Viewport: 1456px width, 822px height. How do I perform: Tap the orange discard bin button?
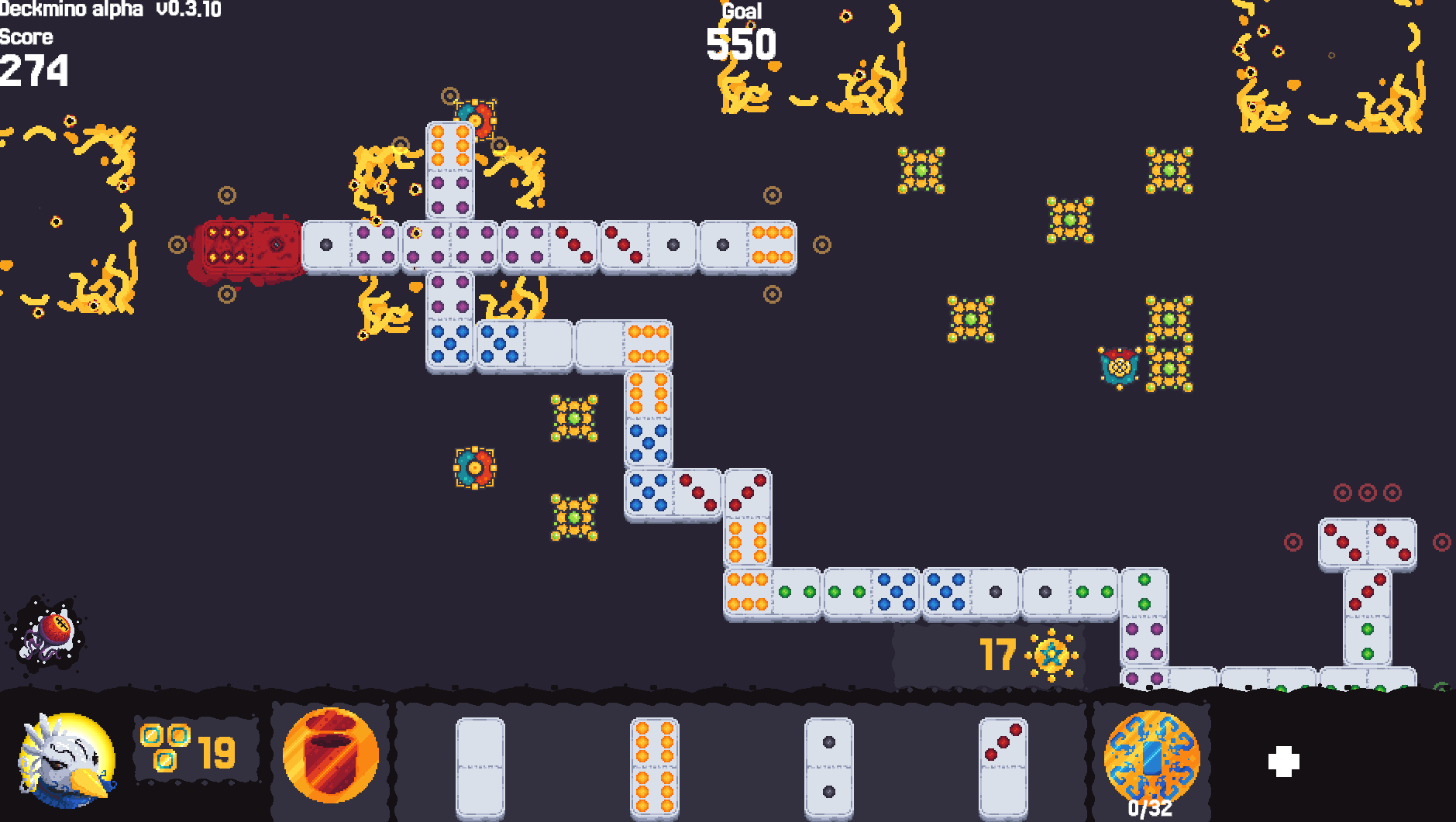[x=331, y=755]
